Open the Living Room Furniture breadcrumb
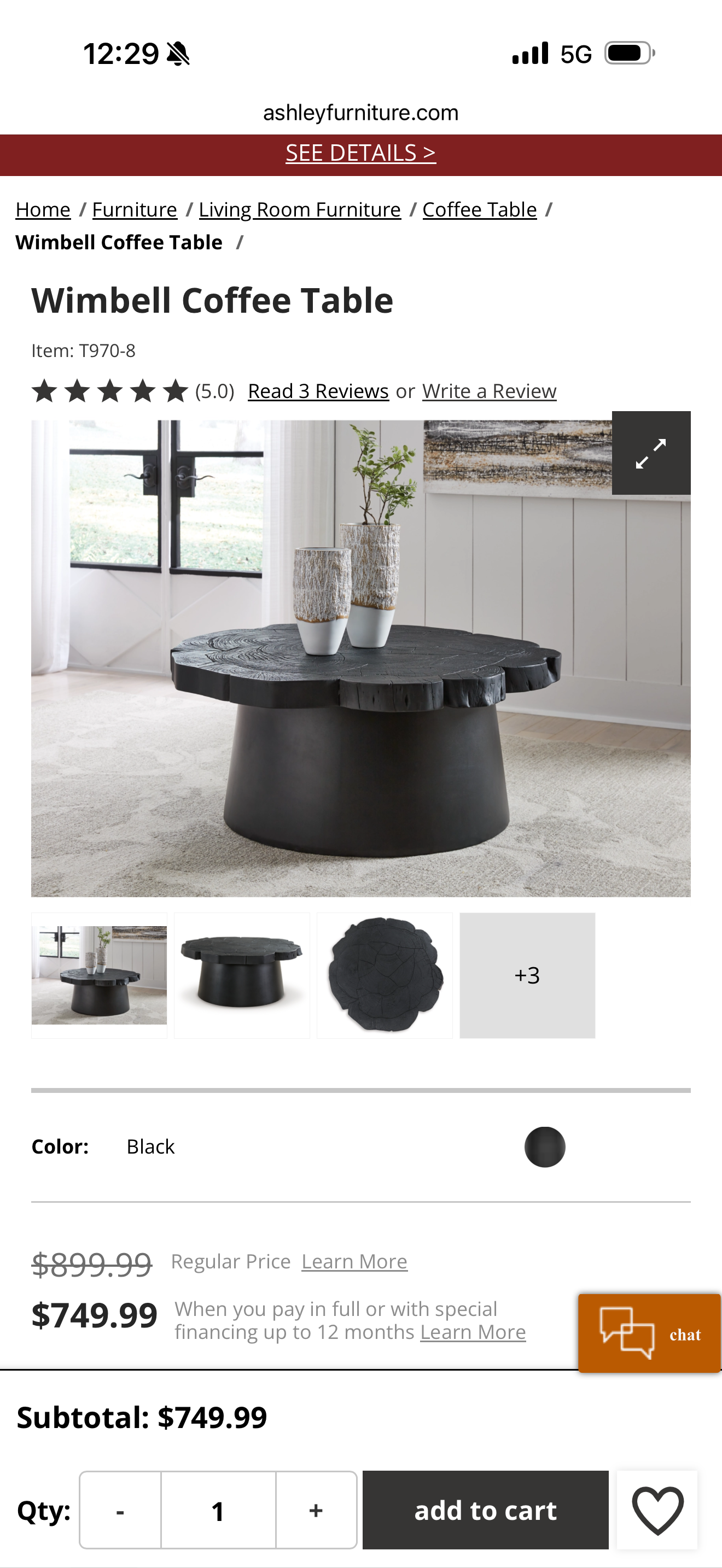 coord(300,209)
